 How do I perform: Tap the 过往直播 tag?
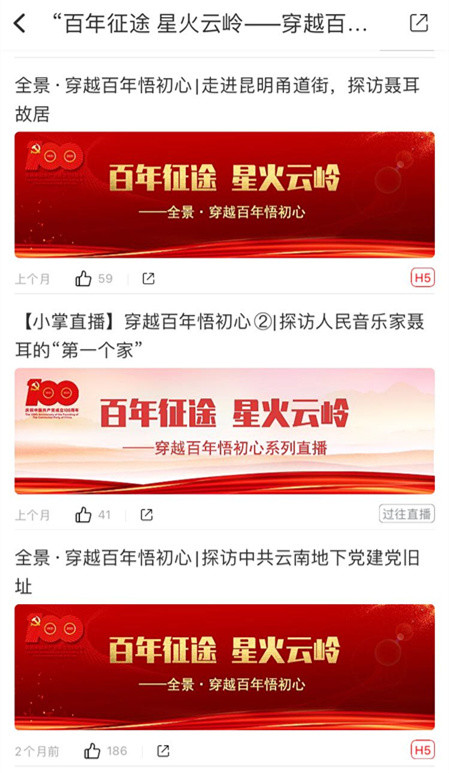pos(407,514)
